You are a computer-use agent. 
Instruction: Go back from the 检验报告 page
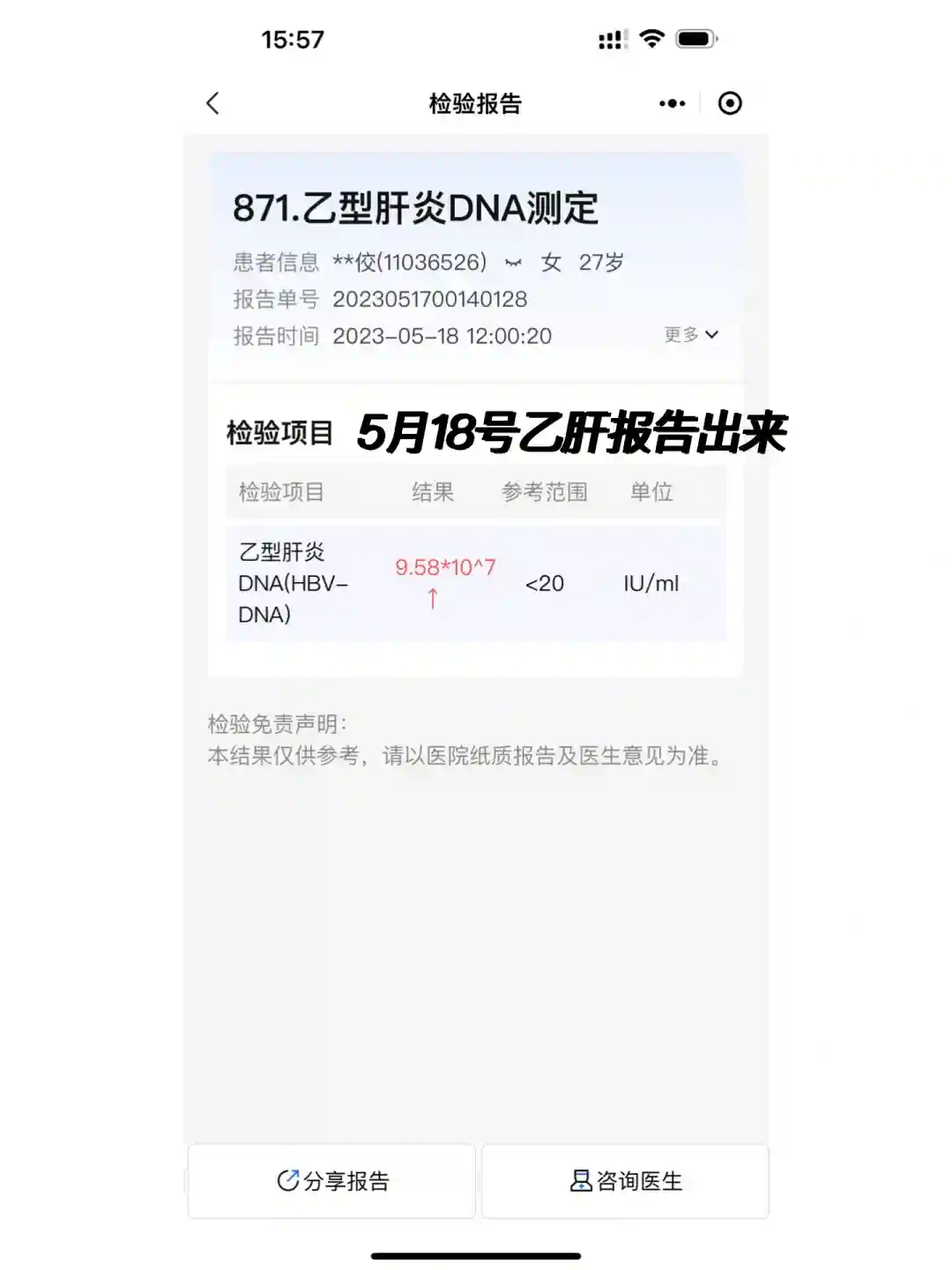[x=212, y=103]
